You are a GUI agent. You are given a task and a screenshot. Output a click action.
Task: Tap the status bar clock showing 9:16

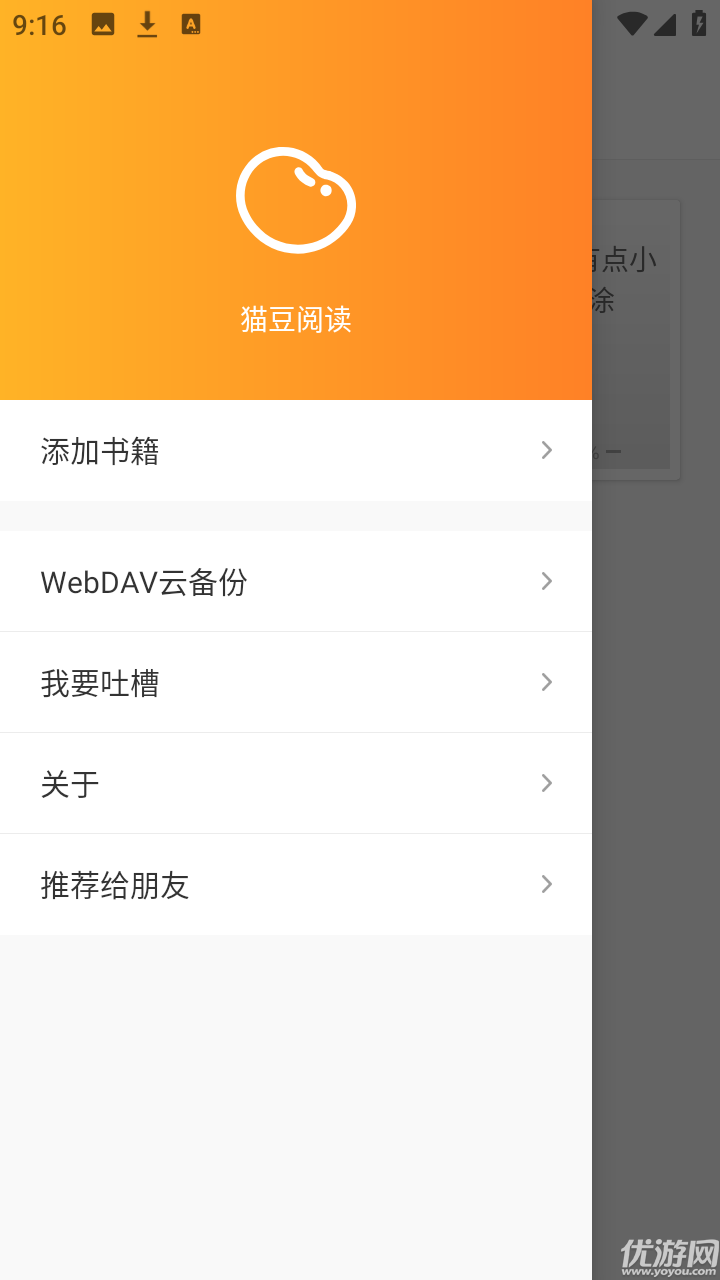(39, 25)
